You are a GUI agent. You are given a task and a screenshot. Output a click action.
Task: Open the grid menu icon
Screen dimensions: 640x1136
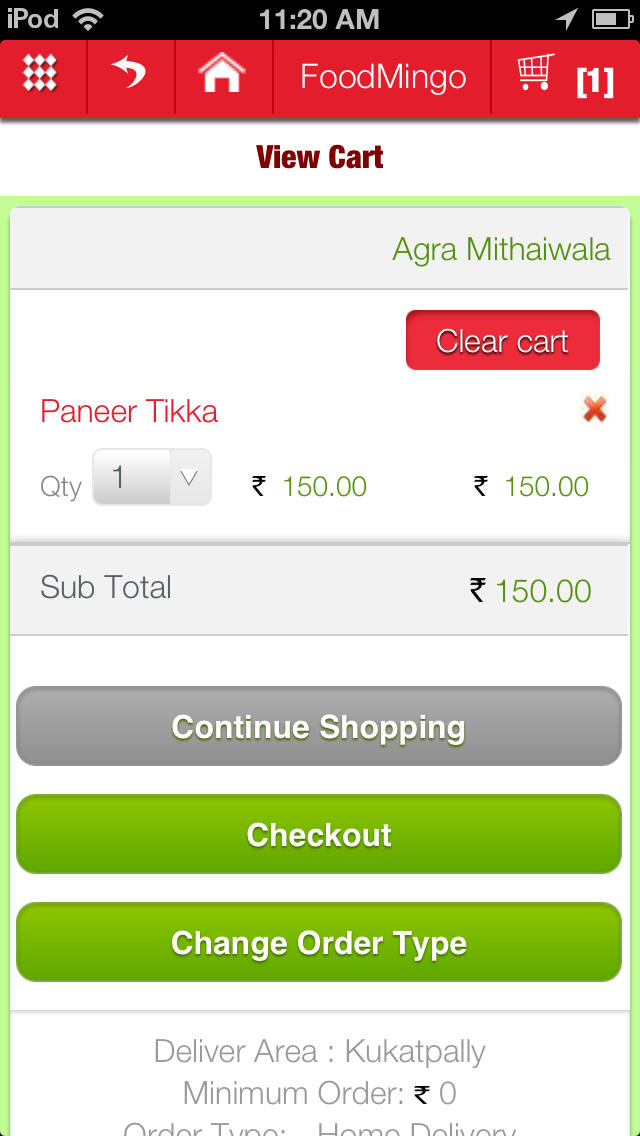[41, 72]
